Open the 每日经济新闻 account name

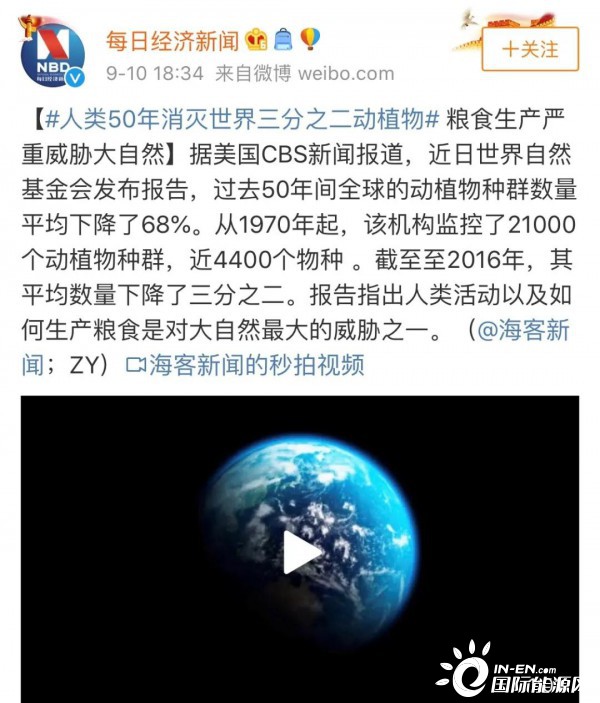pos(172,39)
